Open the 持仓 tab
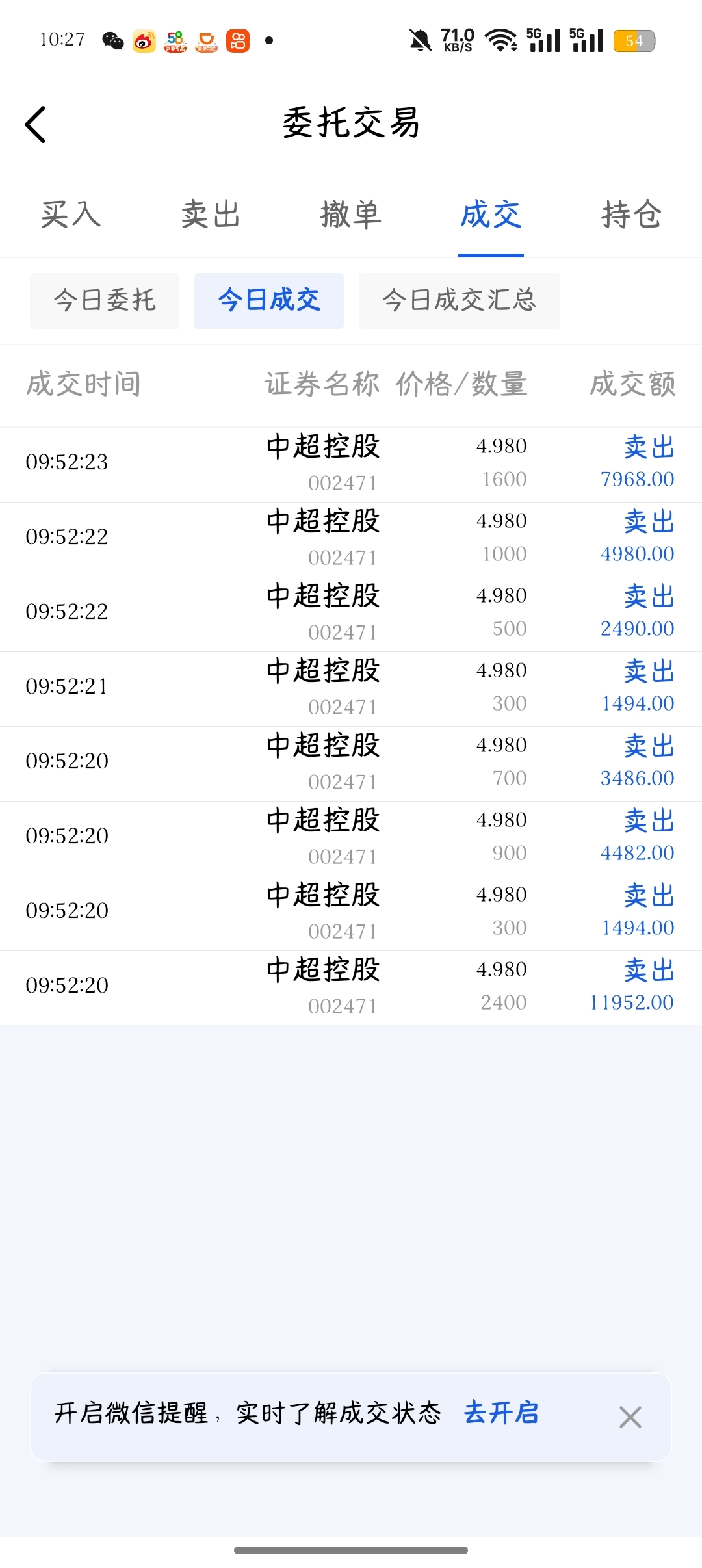This screenshot has width=702, height=1568. click(631, 215)
